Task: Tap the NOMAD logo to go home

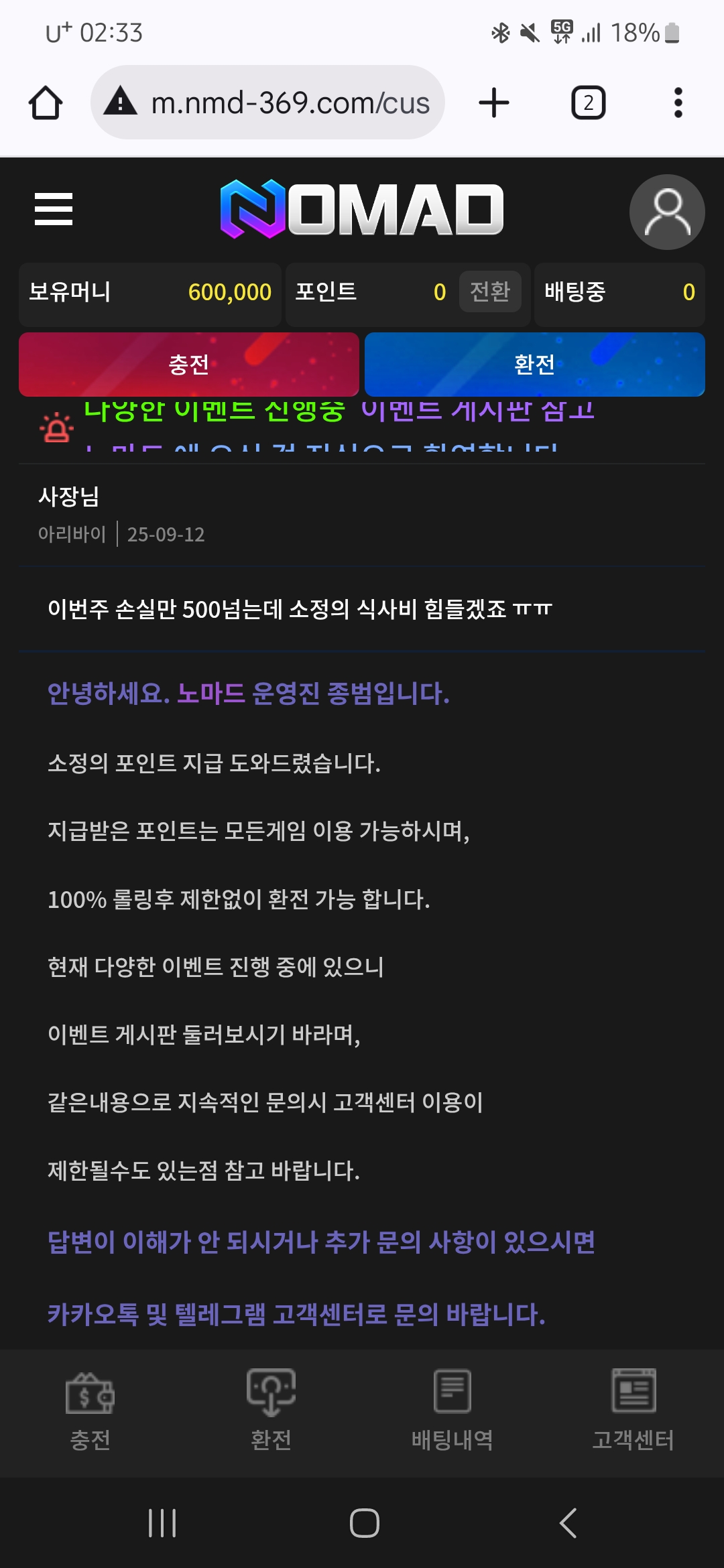Action: click(x=362, y=209)
